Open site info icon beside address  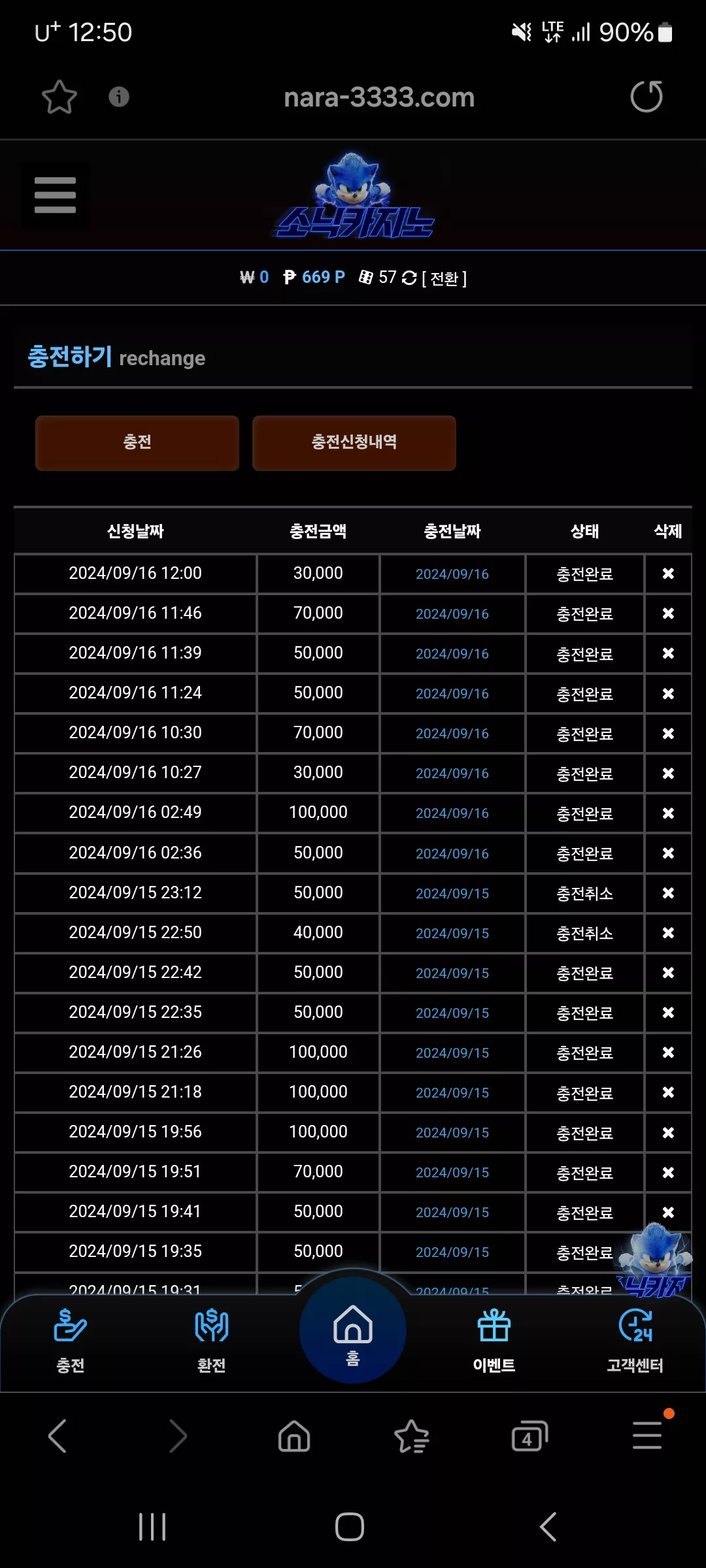118,97
